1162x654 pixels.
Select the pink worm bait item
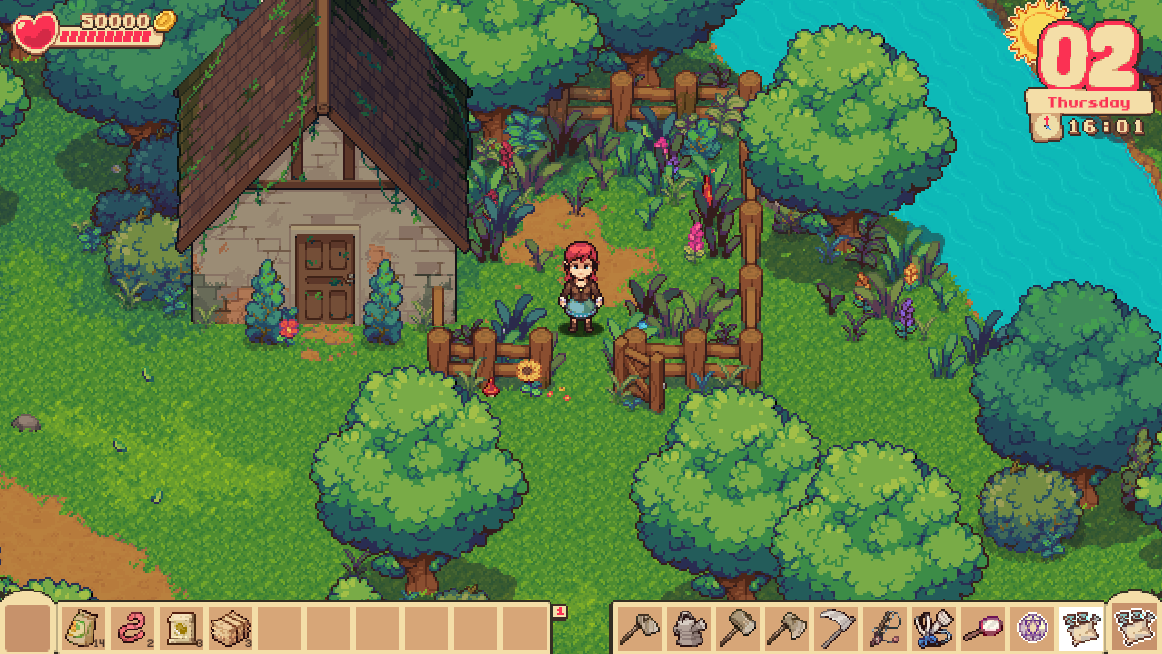coord(131,628)
